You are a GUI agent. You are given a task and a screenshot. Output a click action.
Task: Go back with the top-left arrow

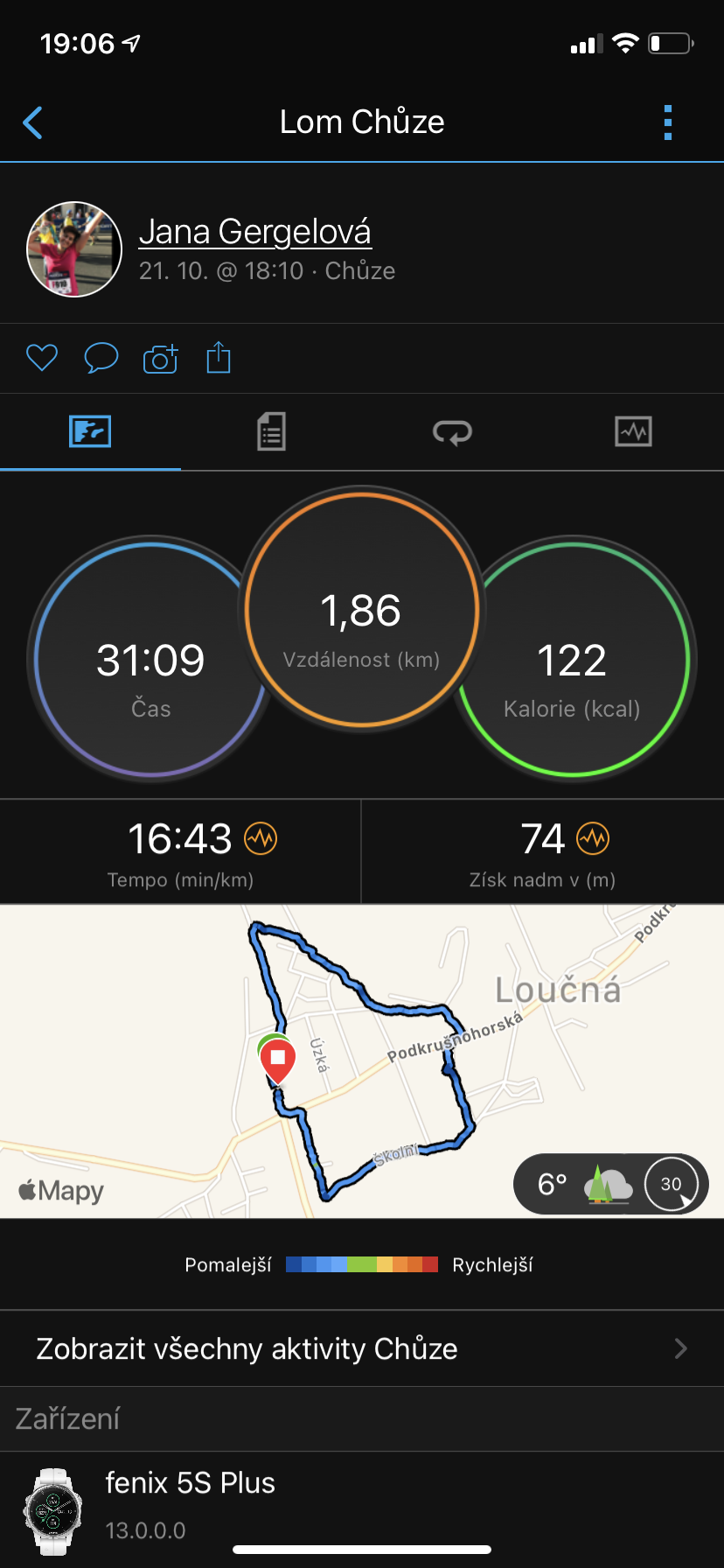(x=33, y=122)
